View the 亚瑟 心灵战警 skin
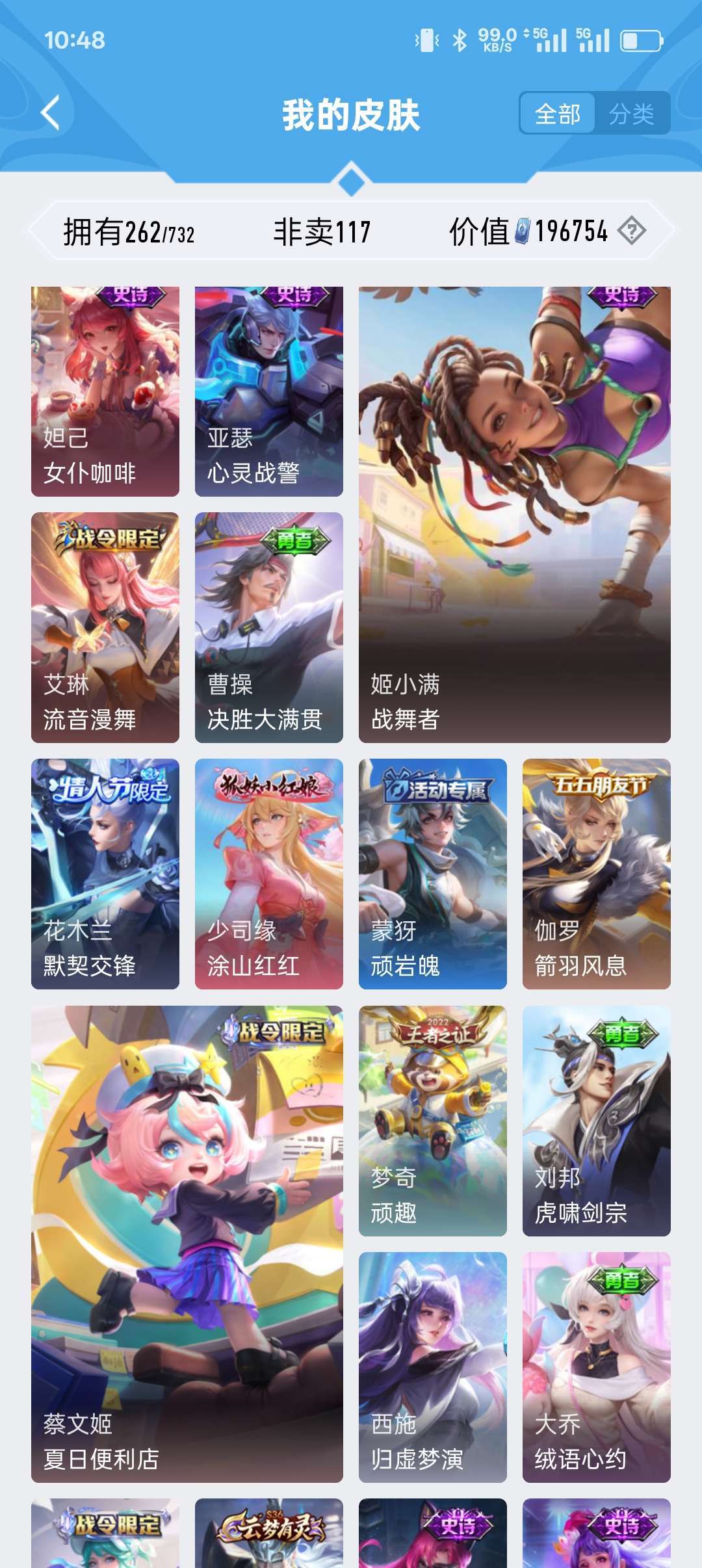Screen dimensions: 702x1568 [269, 391]
